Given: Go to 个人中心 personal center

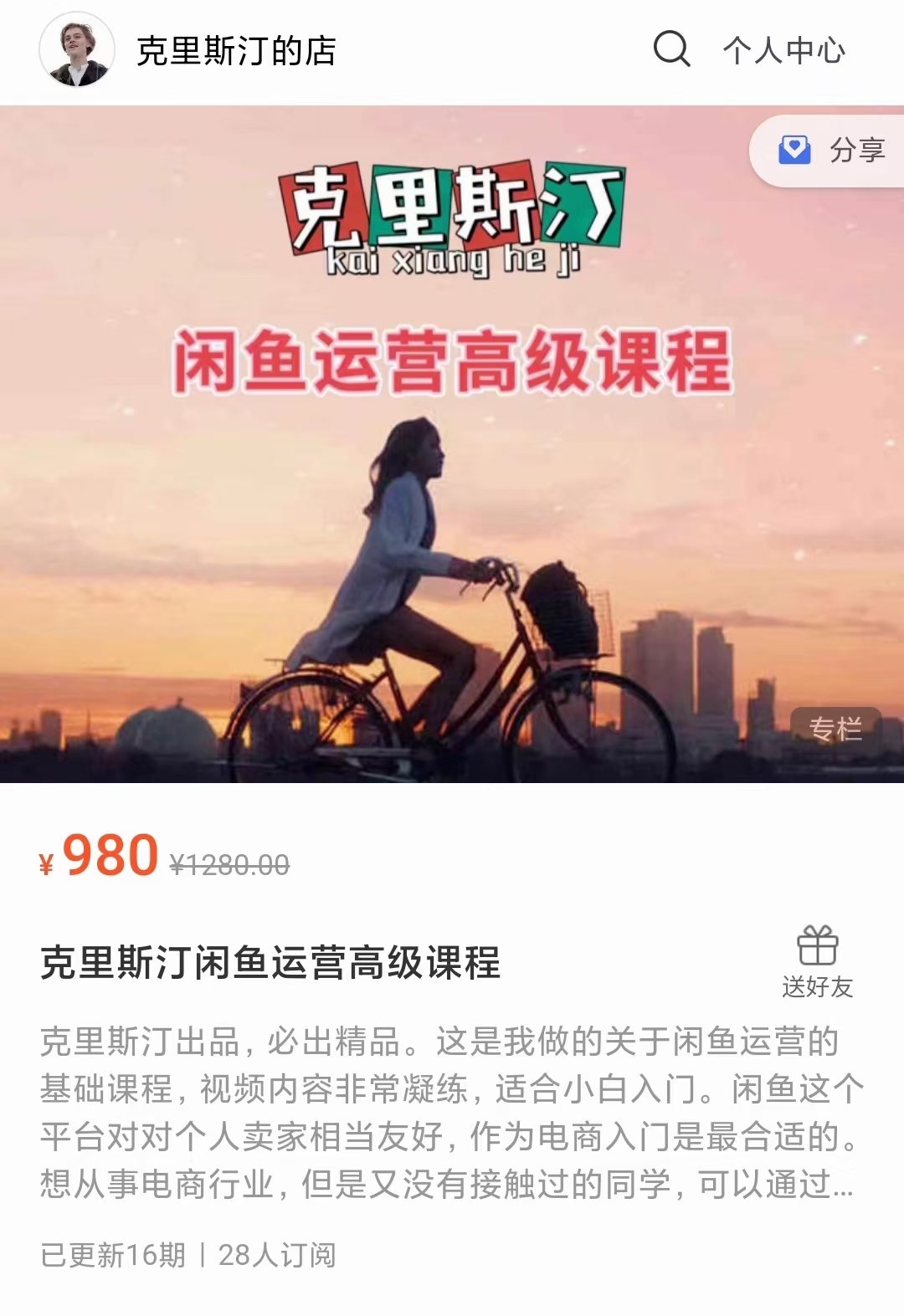Looking at the screenshot, I should (783, 50).
